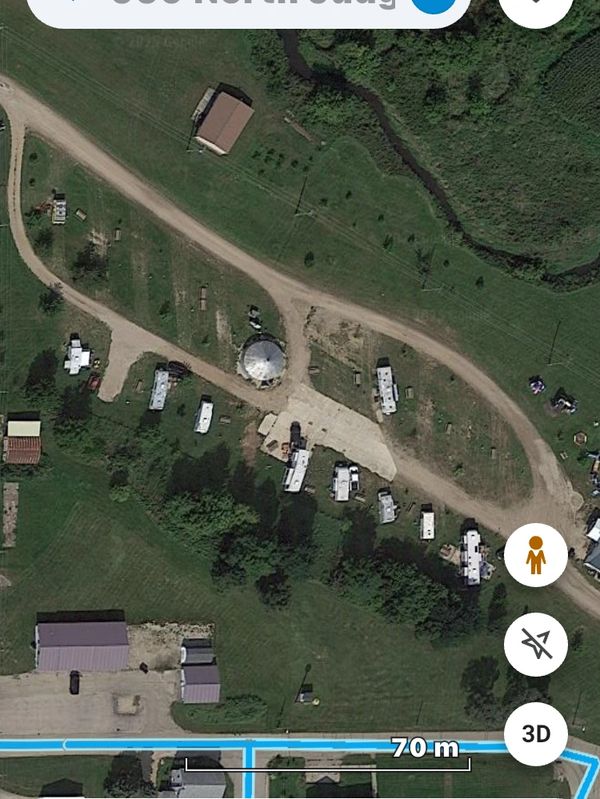Tap the round button beside the search bar
The height and width of the screenshot is (799, 600).
(536, 6)
